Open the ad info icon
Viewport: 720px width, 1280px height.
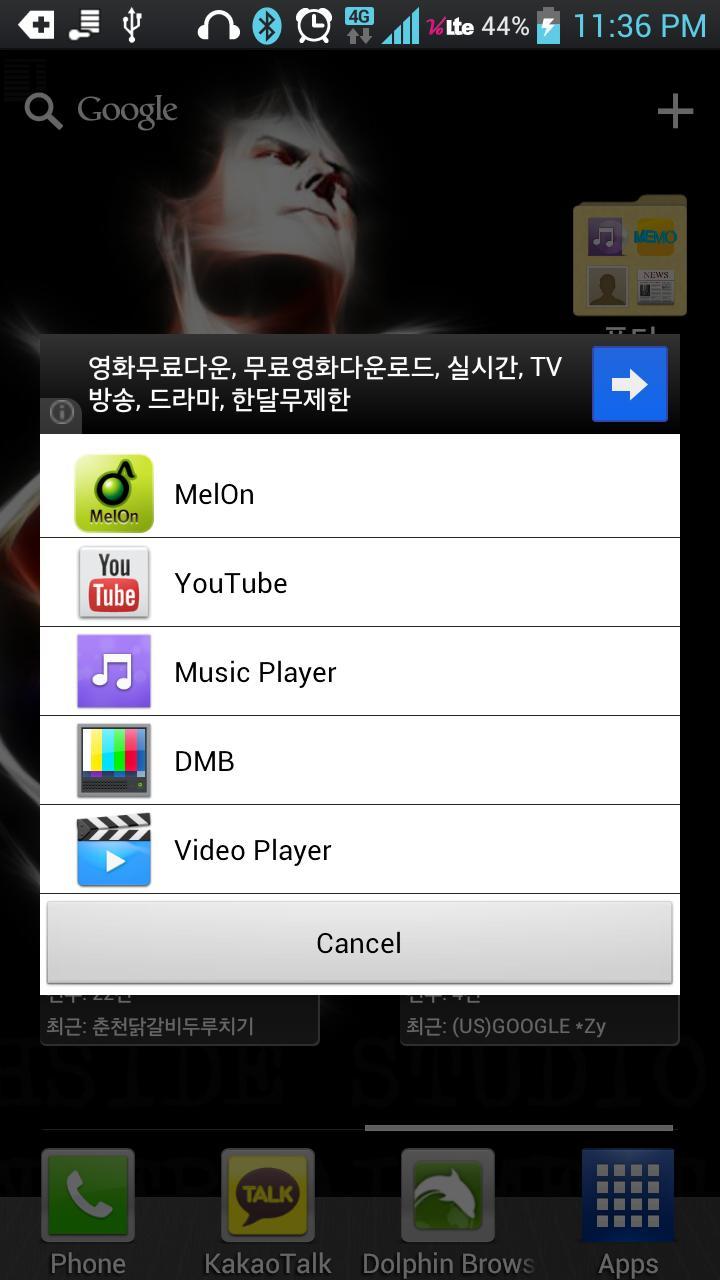tap(62, 412)
